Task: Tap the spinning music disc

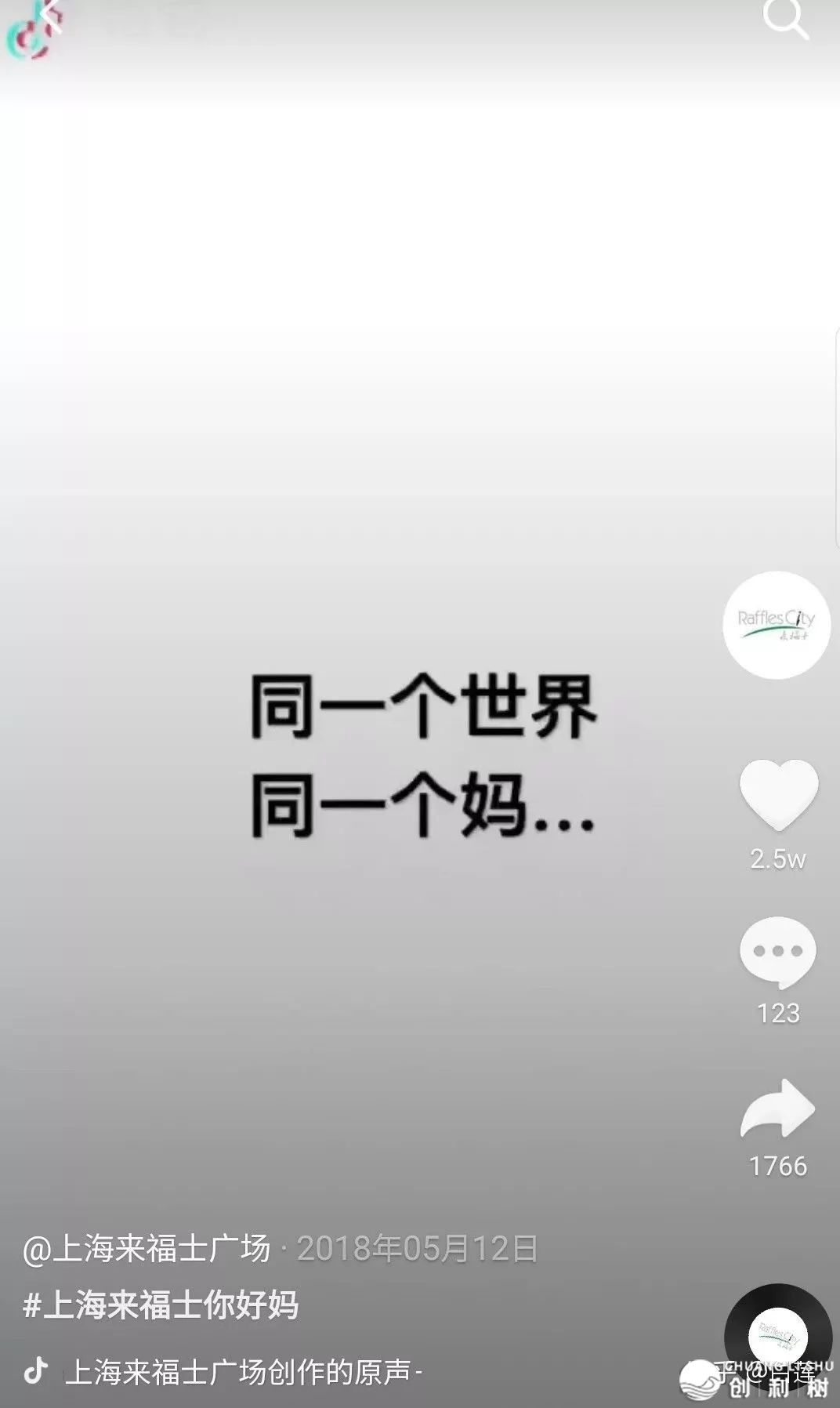Action: pos(777,1337)
